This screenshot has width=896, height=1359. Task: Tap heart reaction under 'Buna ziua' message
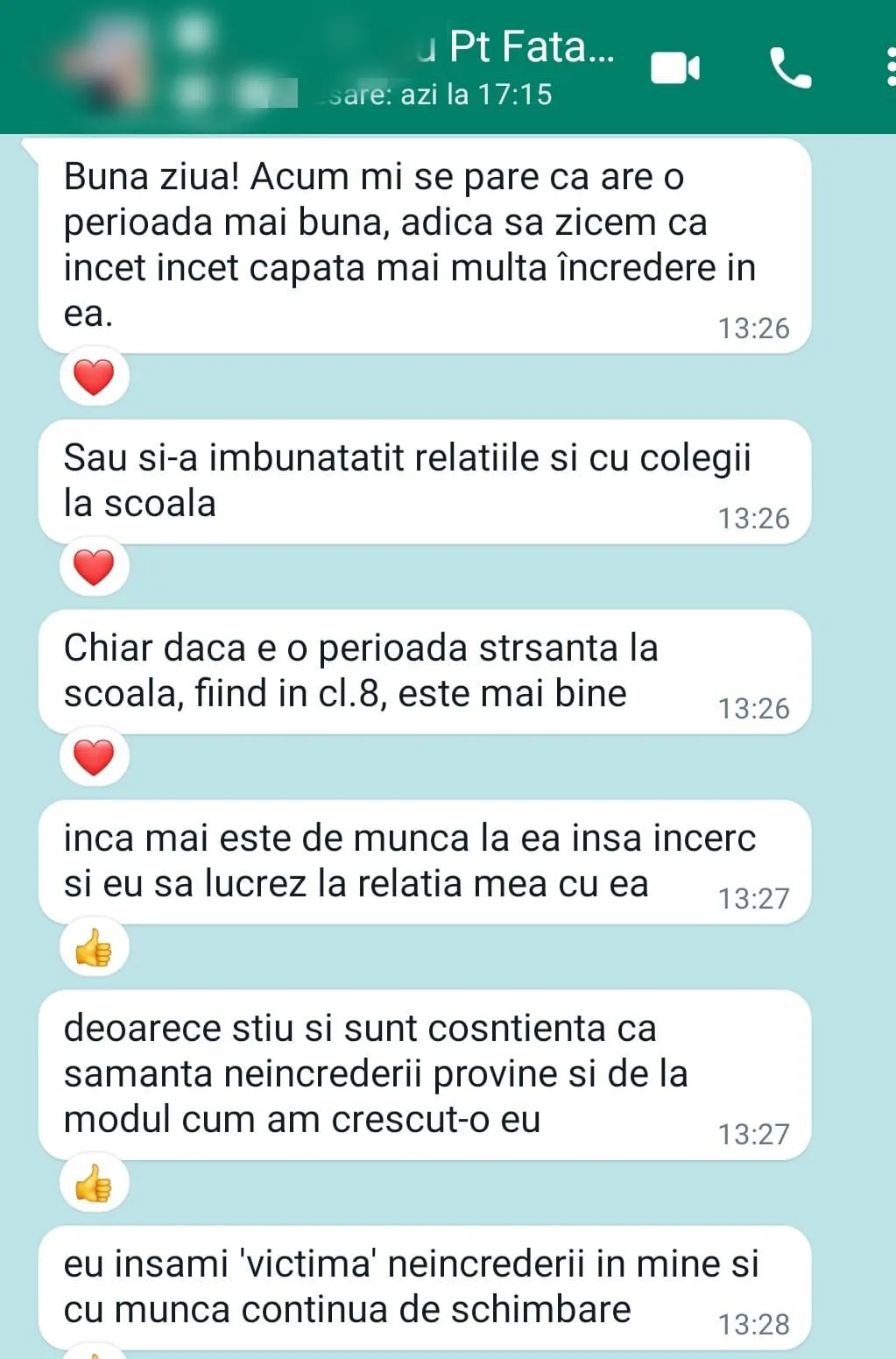(x=94, y=378)
